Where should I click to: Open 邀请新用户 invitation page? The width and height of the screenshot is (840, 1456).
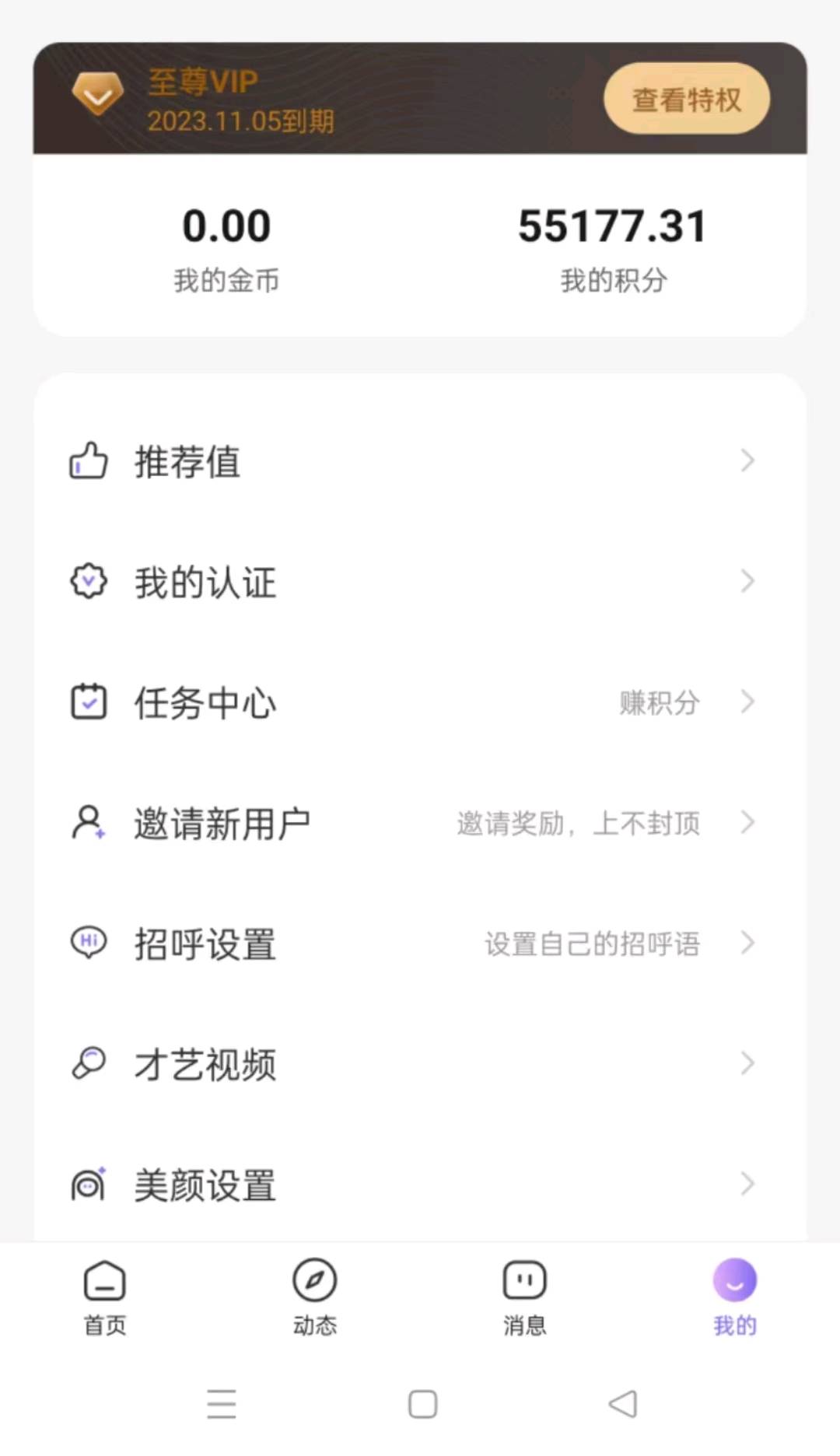point(420,823)
